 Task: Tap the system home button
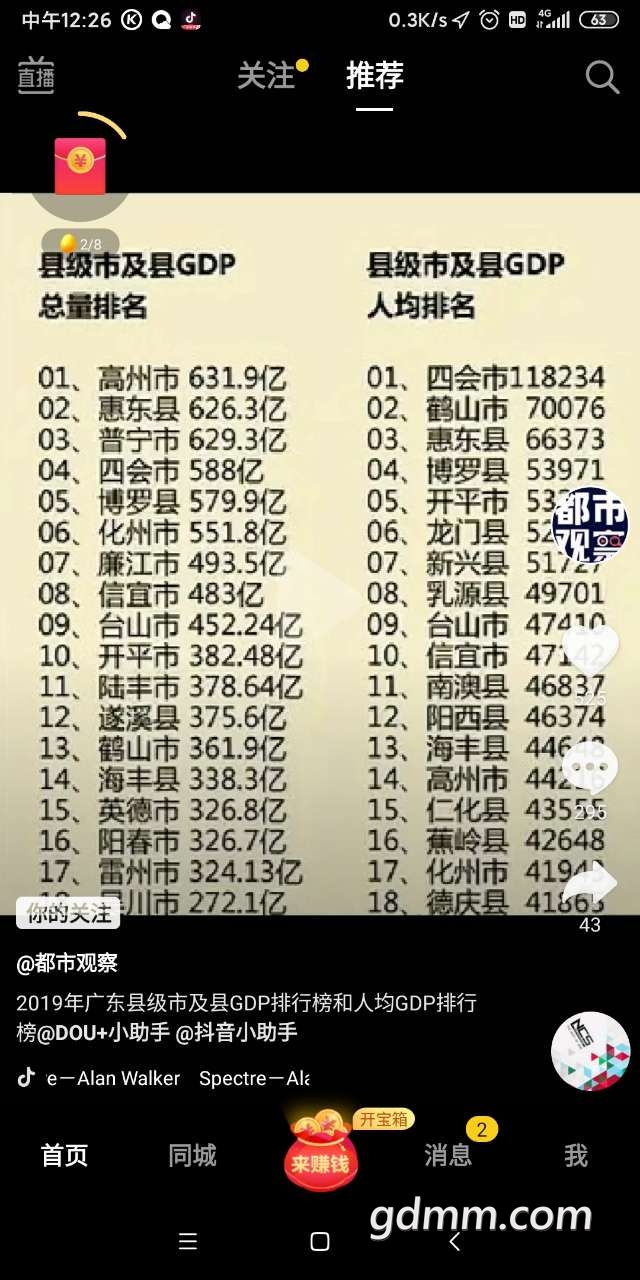coord(320,1242)
